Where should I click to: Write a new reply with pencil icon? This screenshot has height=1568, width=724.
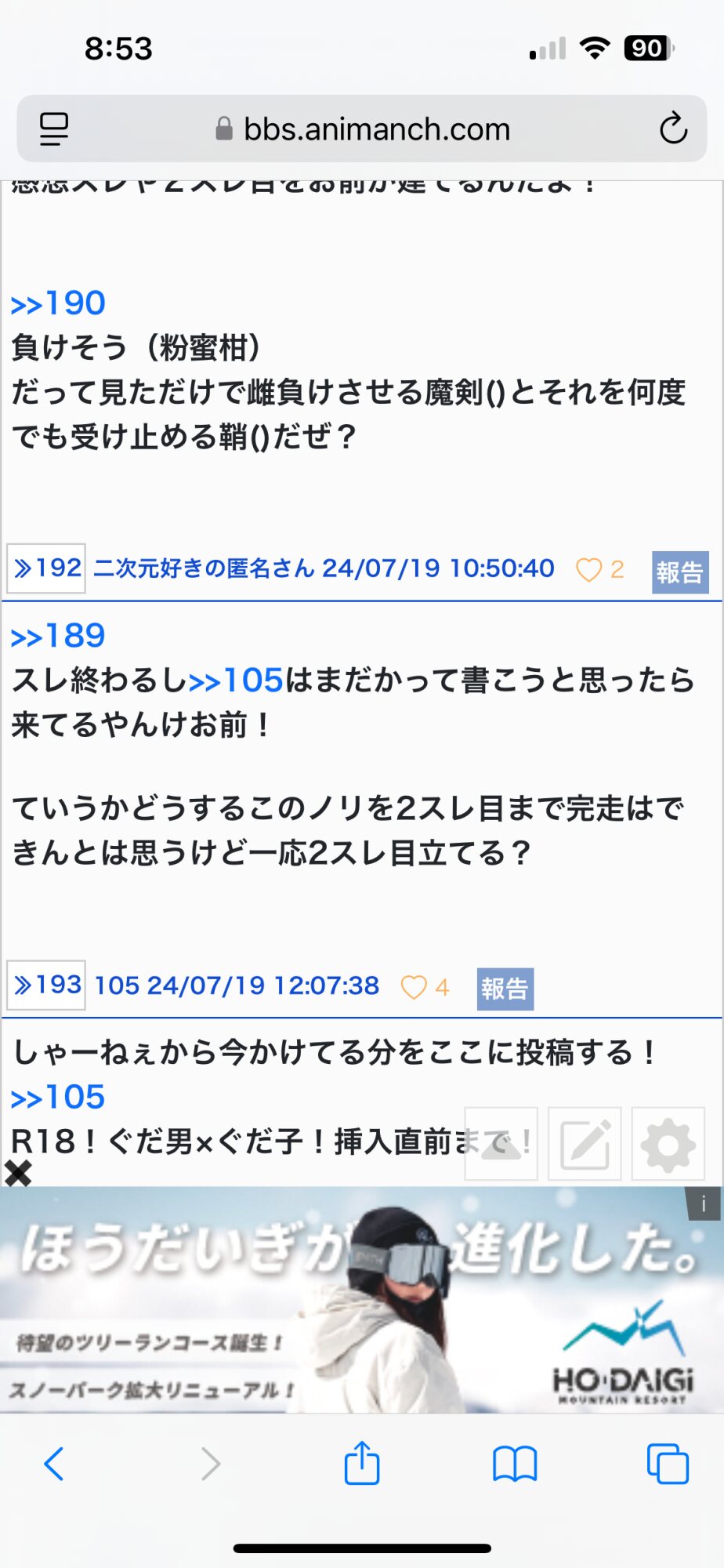tap(585, 1144)
